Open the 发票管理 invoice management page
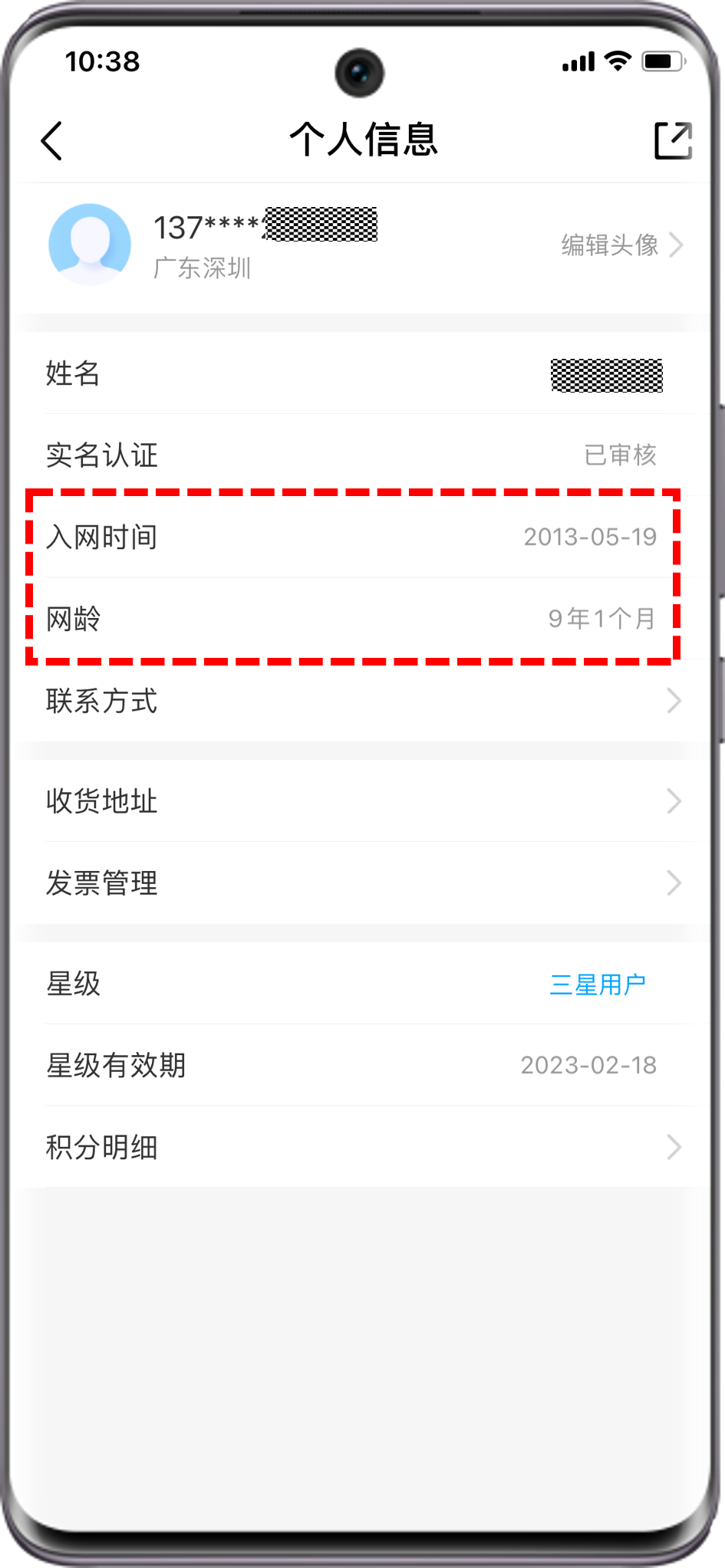The height and width of the screenshot is (1568, 725). tap(361, 883)
